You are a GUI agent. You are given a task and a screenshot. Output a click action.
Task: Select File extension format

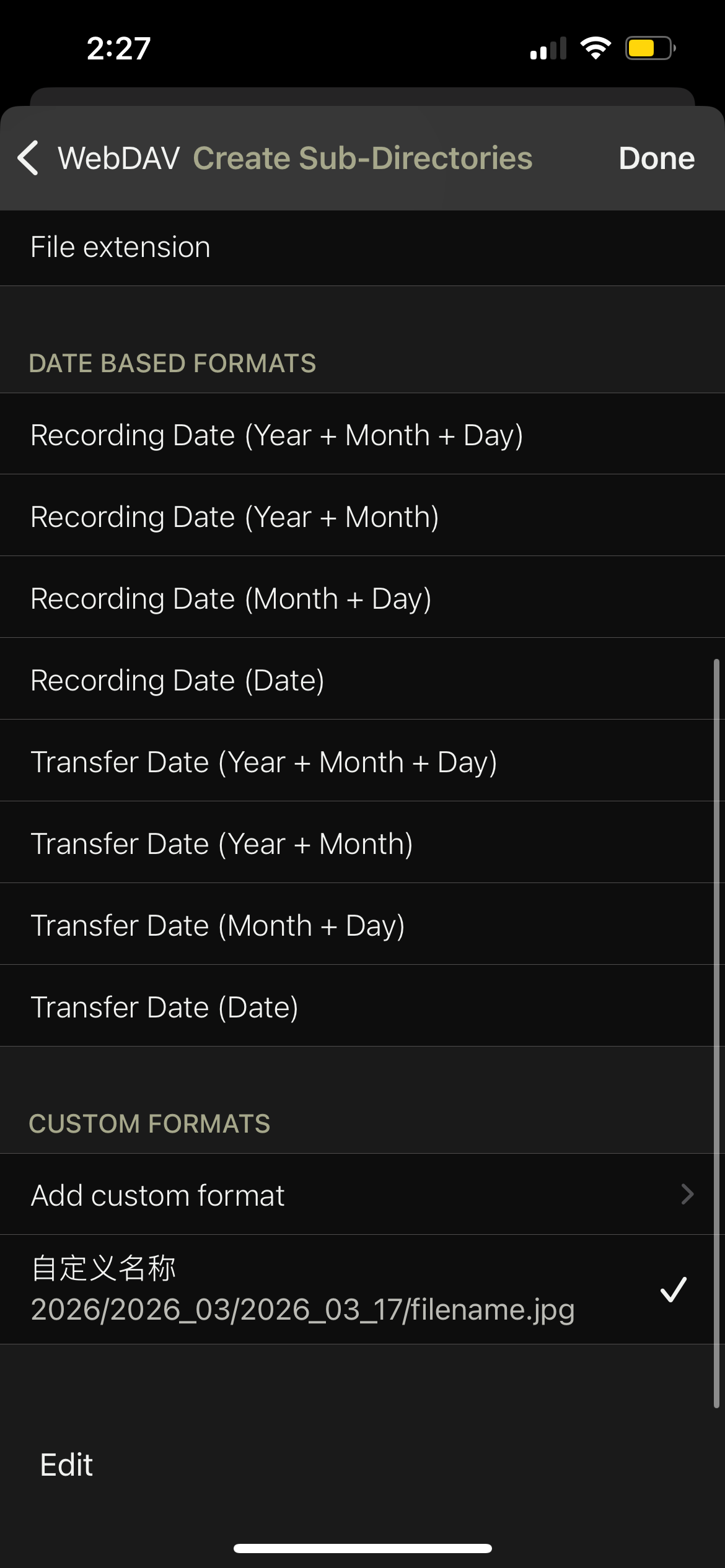click(x=362, y=248)
